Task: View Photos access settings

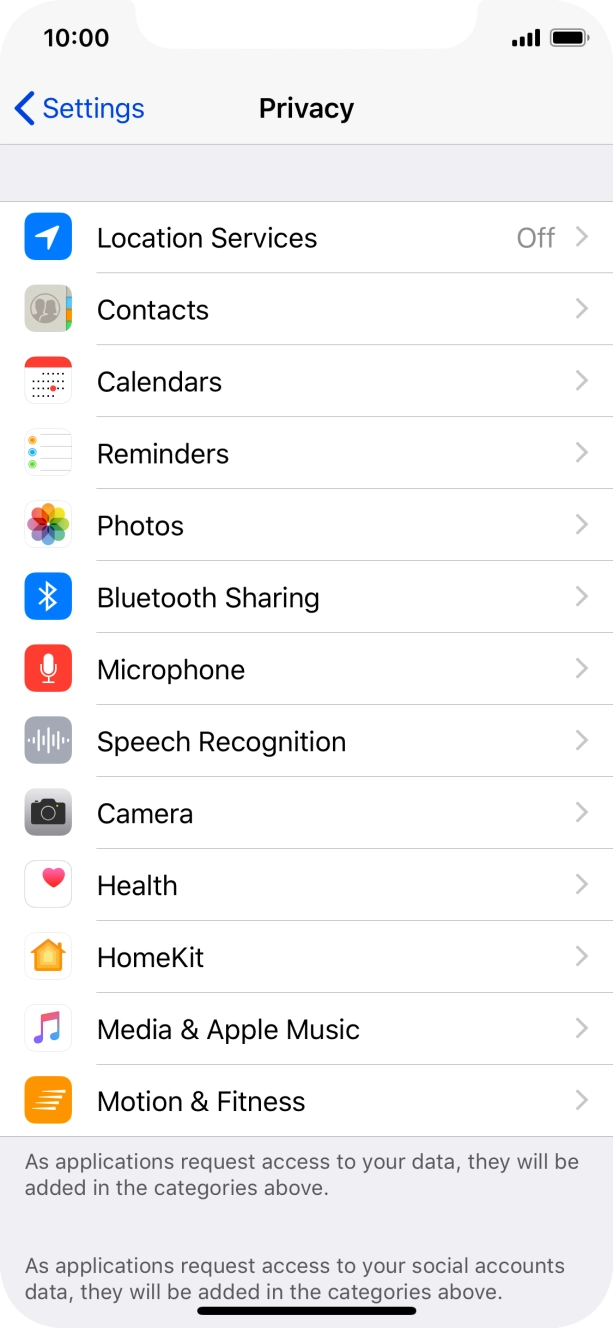Action: 306,526
